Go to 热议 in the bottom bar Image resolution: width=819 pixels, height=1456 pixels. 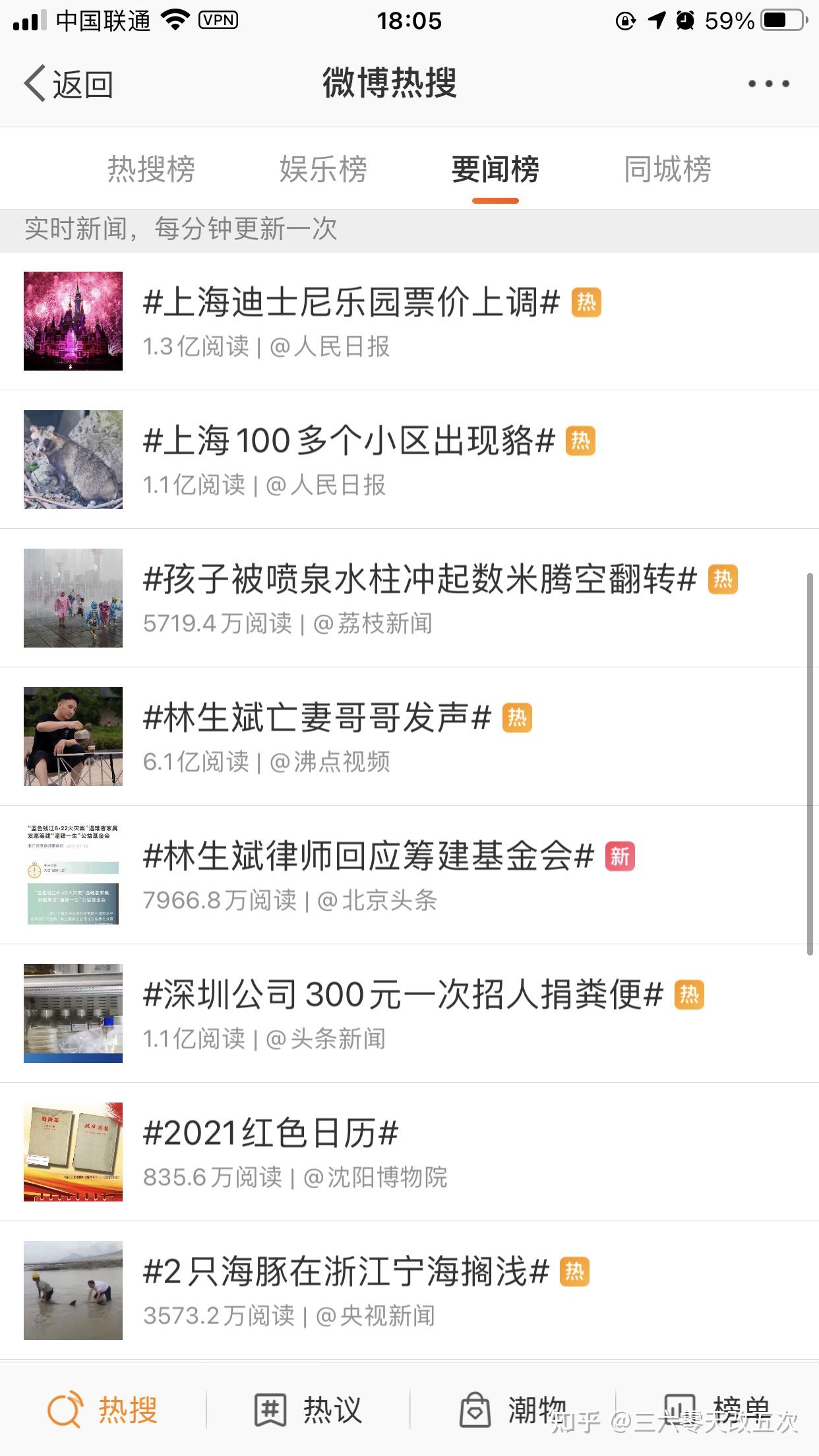[308, 1410]
